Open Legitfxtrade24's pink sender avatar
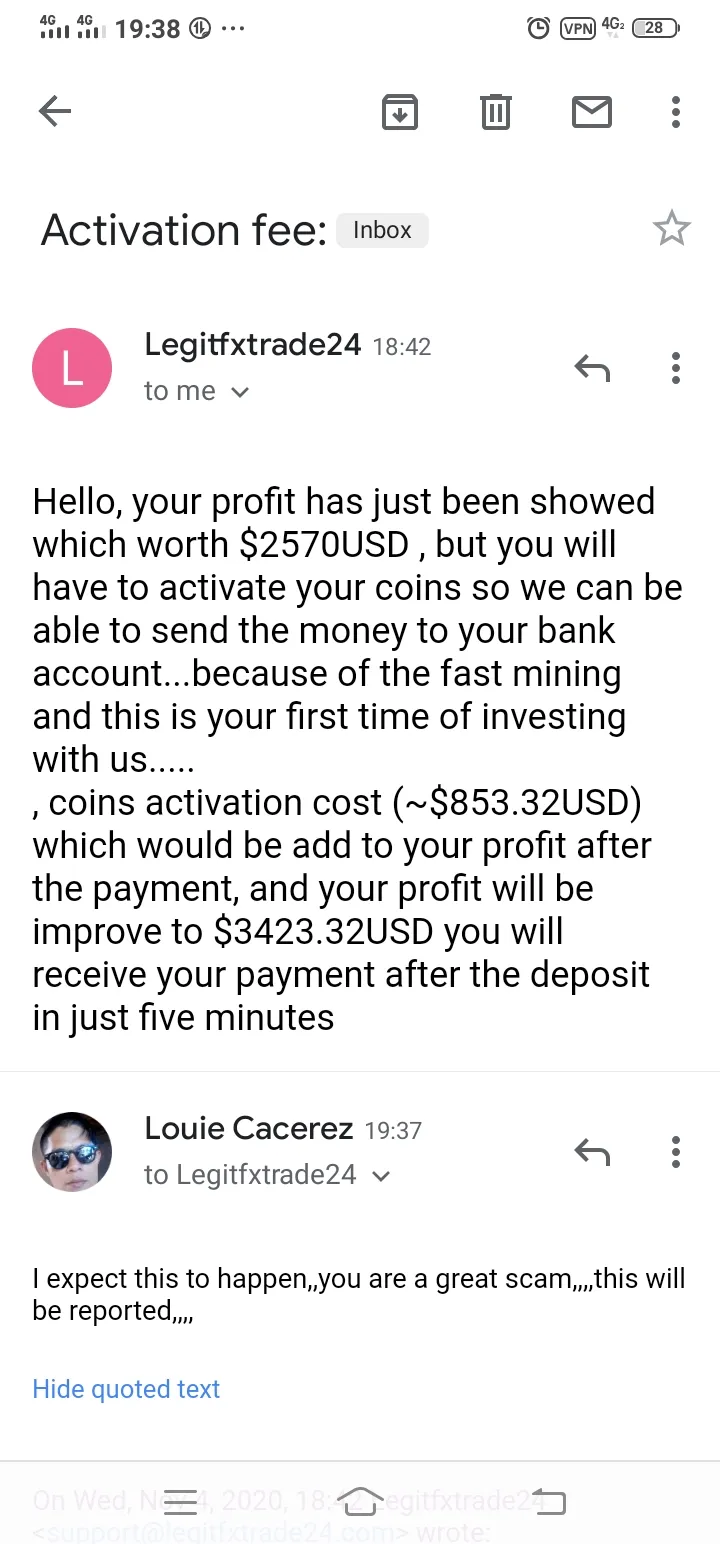The width and height of the screenshot is (720, 1544). click(x=72, y=368)
